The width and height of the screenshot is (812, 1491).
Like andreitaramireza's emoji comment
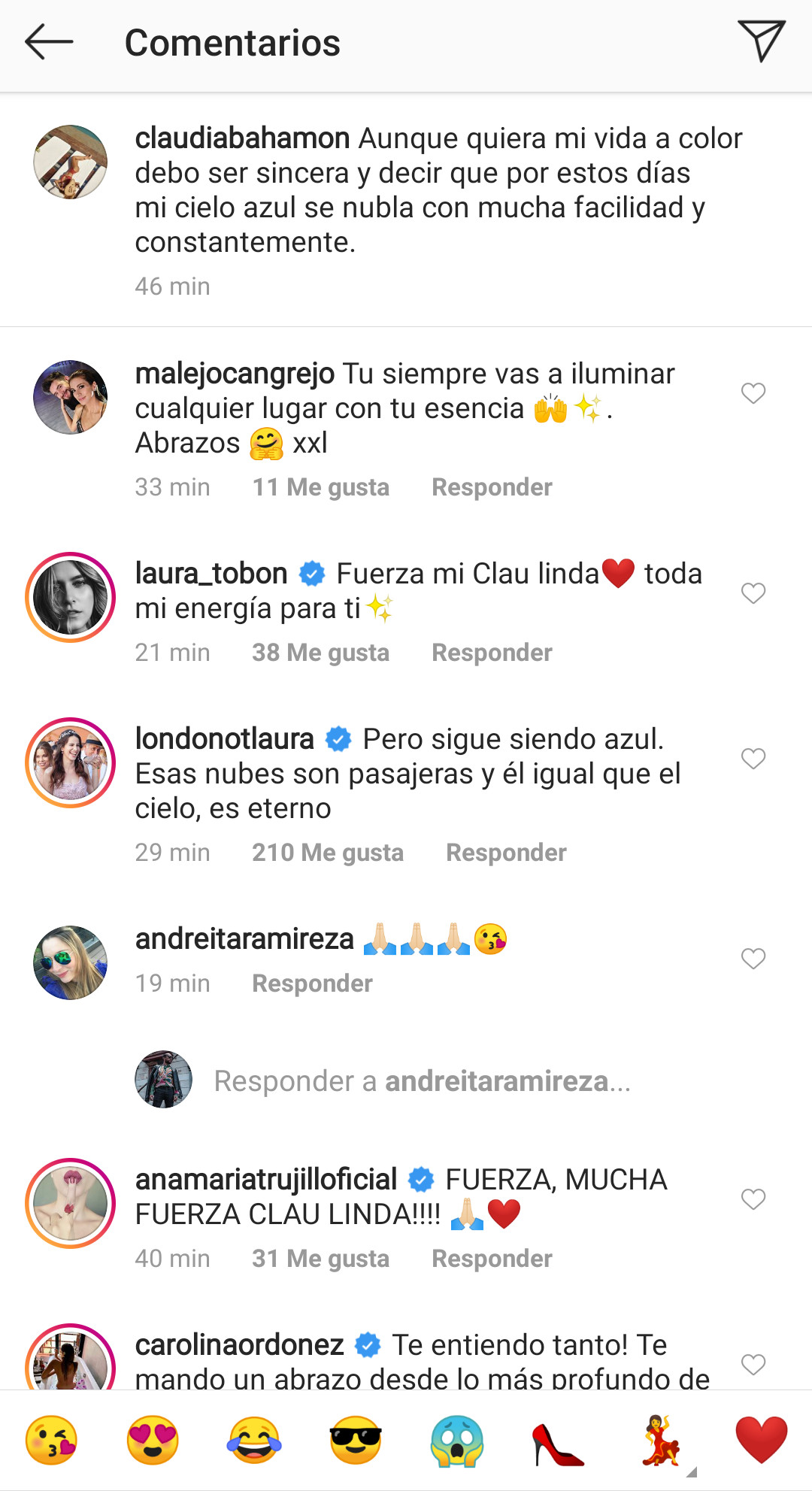[x=753, y=959]
